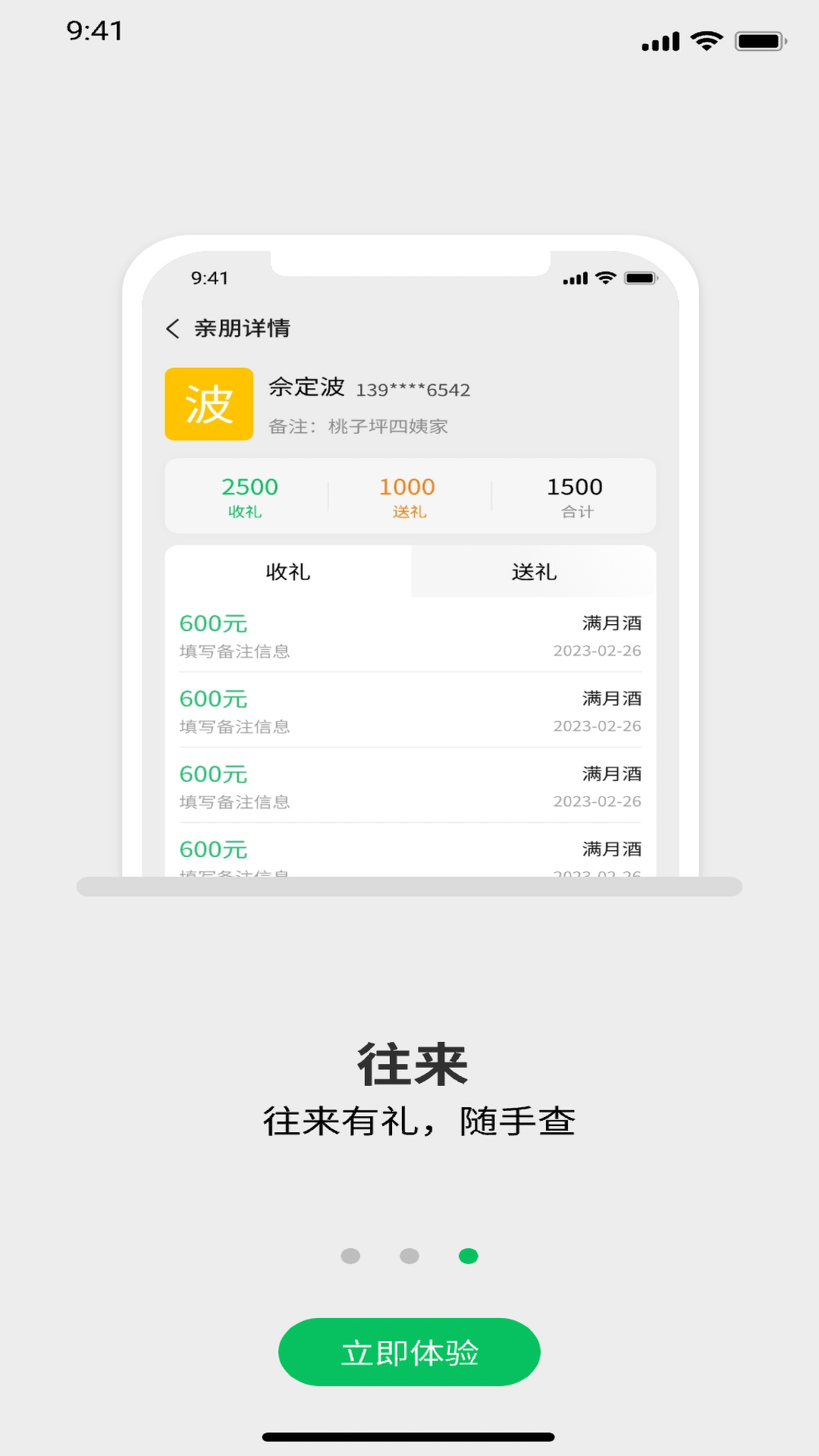Viewport: 819px width, 1456px height.
Task: Select the middle pagination dot
Action: [409, 1255]
